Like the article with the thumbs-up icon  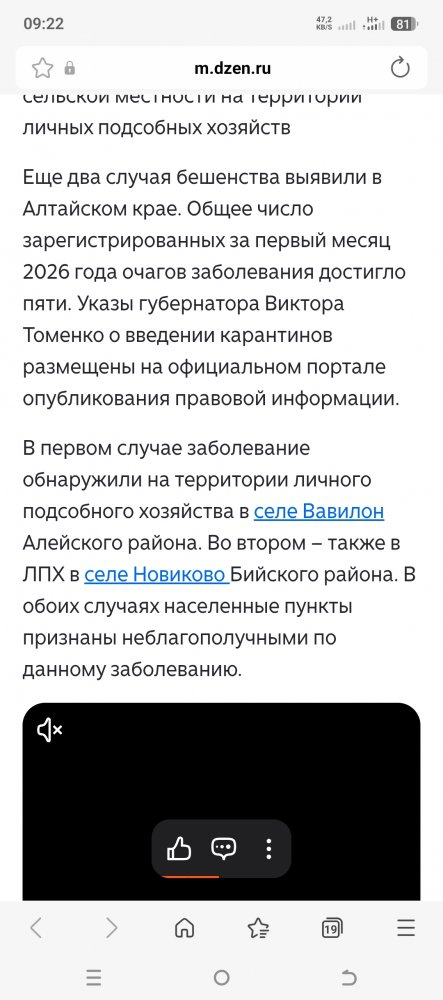click(x=178, y=848)
